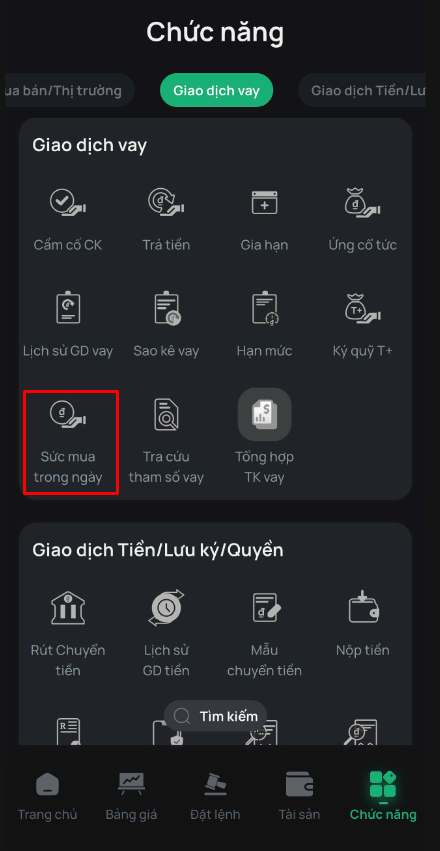Image resolution: width=440 pixels, height=851 pixels.
Task: Select the Mua bán/Thị trường chip
Action: [68, 91]
